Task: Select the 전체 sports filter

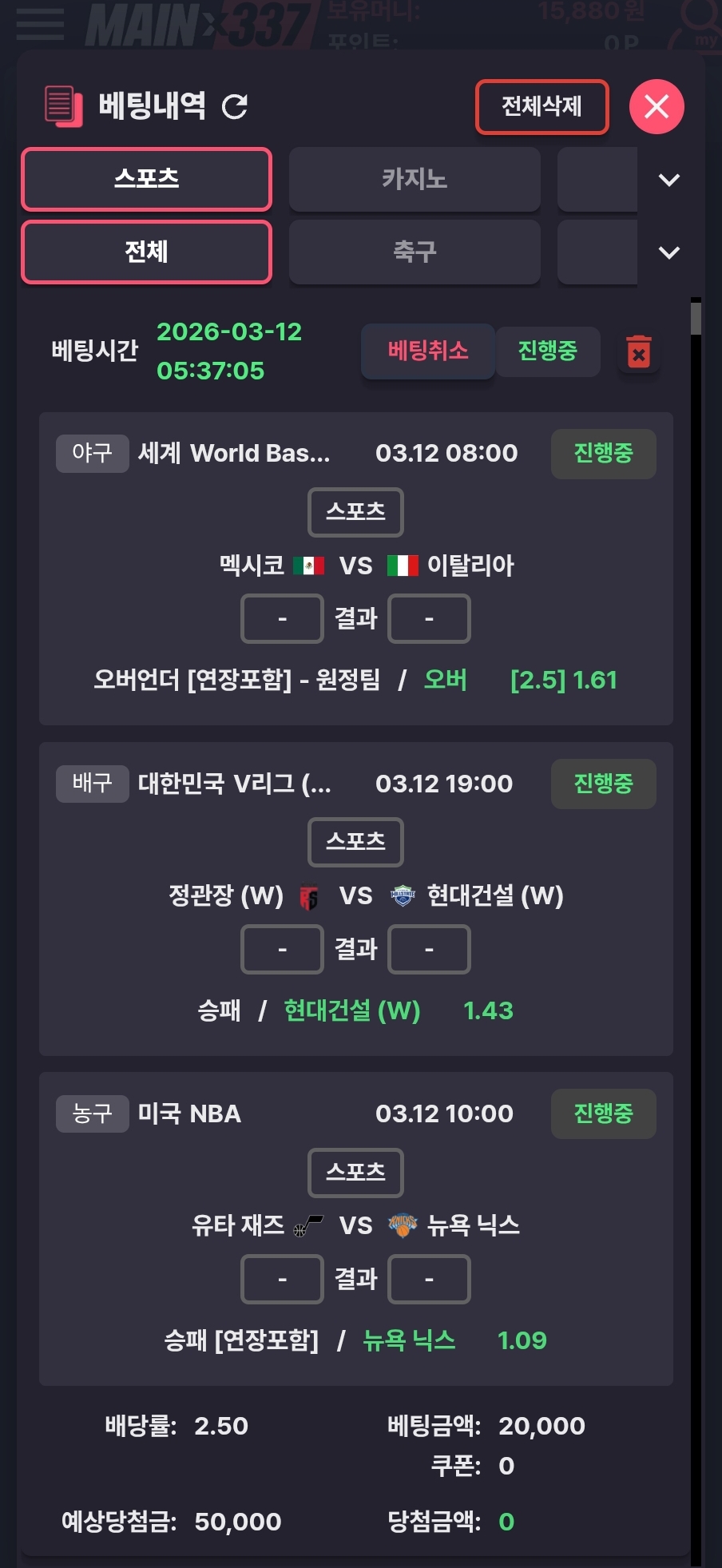Action: click(146, 252)
